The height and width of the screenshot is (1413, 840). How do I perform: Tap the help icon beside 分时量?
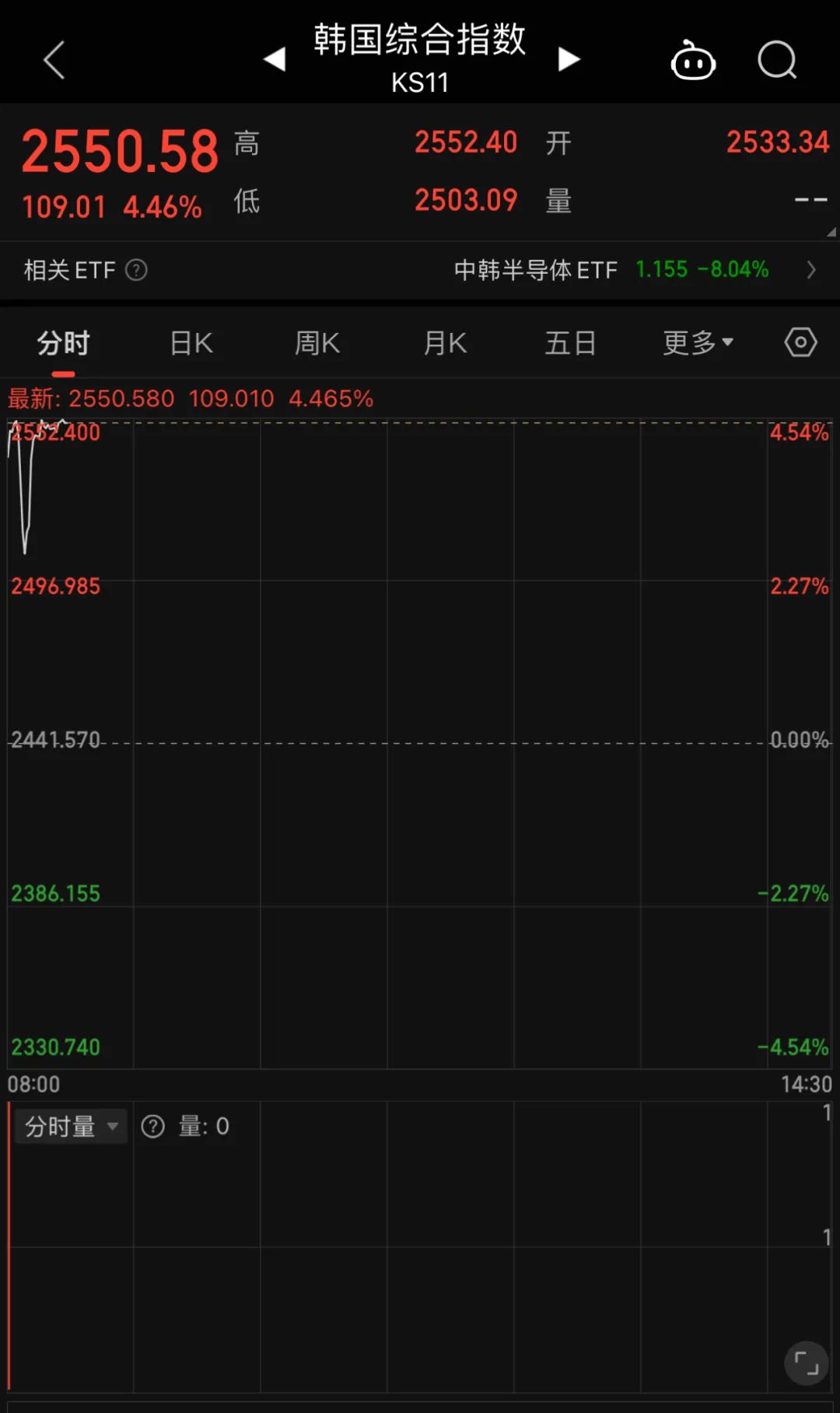point(152,1126)
